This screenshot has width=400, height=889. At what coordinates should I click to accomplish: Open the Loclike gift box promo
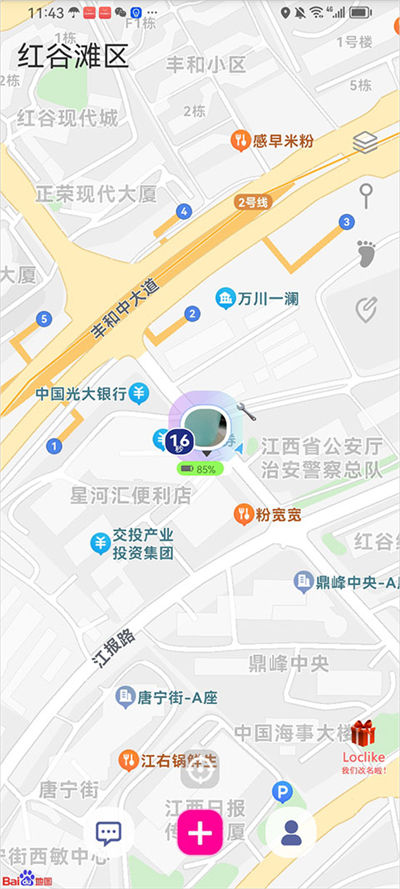[x=363, y=747]
